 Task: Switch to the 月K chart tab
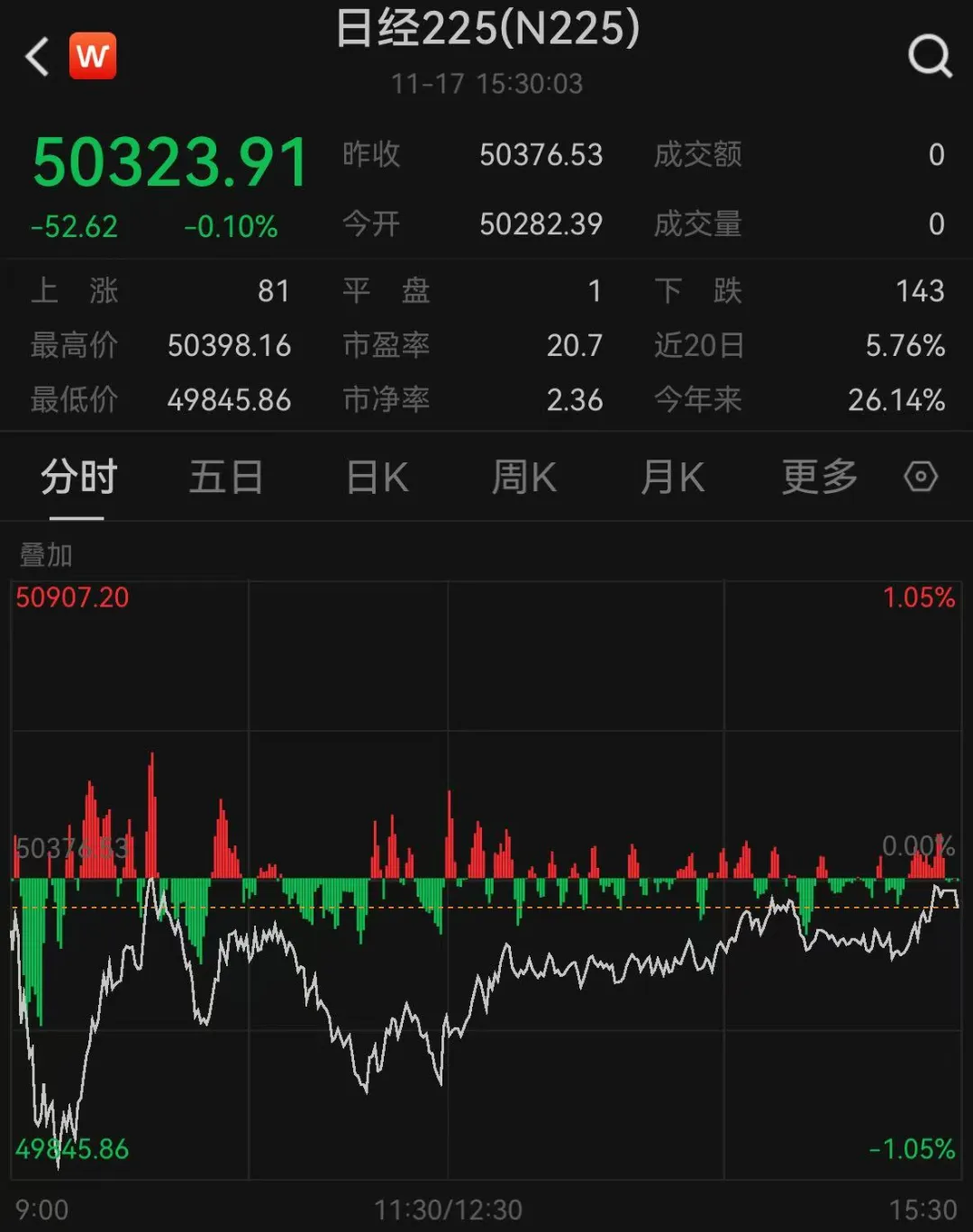point(672,477)
